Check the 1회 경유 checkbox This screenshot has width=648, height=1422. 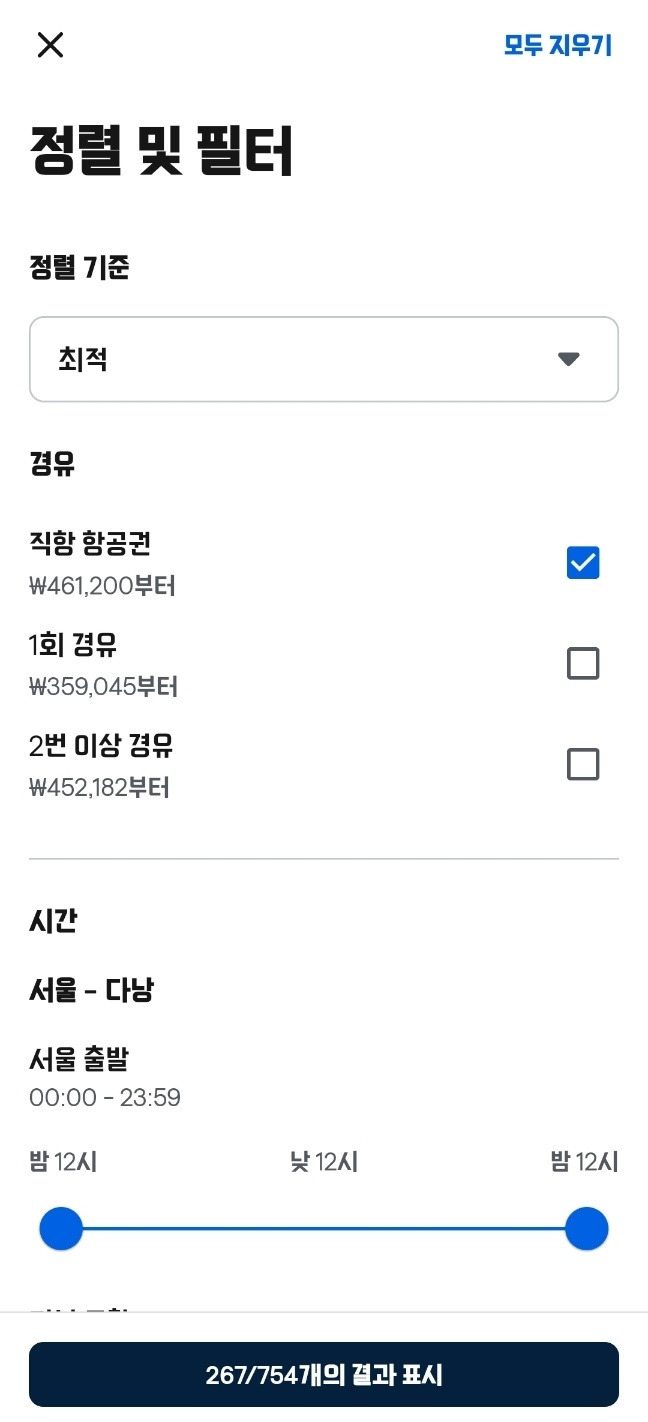click(583, 663)
